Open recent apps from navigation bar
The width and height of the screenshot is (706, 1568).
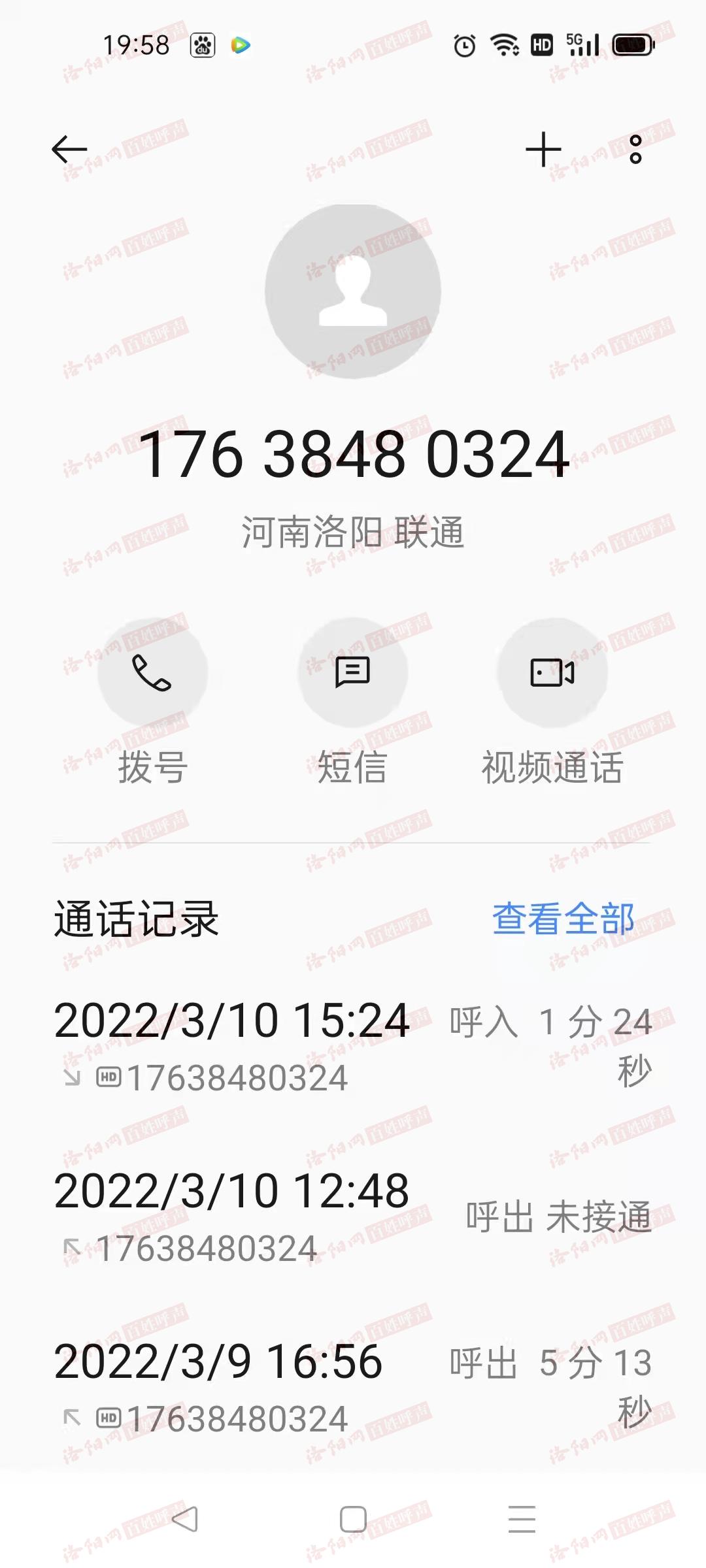(522, 1519)
